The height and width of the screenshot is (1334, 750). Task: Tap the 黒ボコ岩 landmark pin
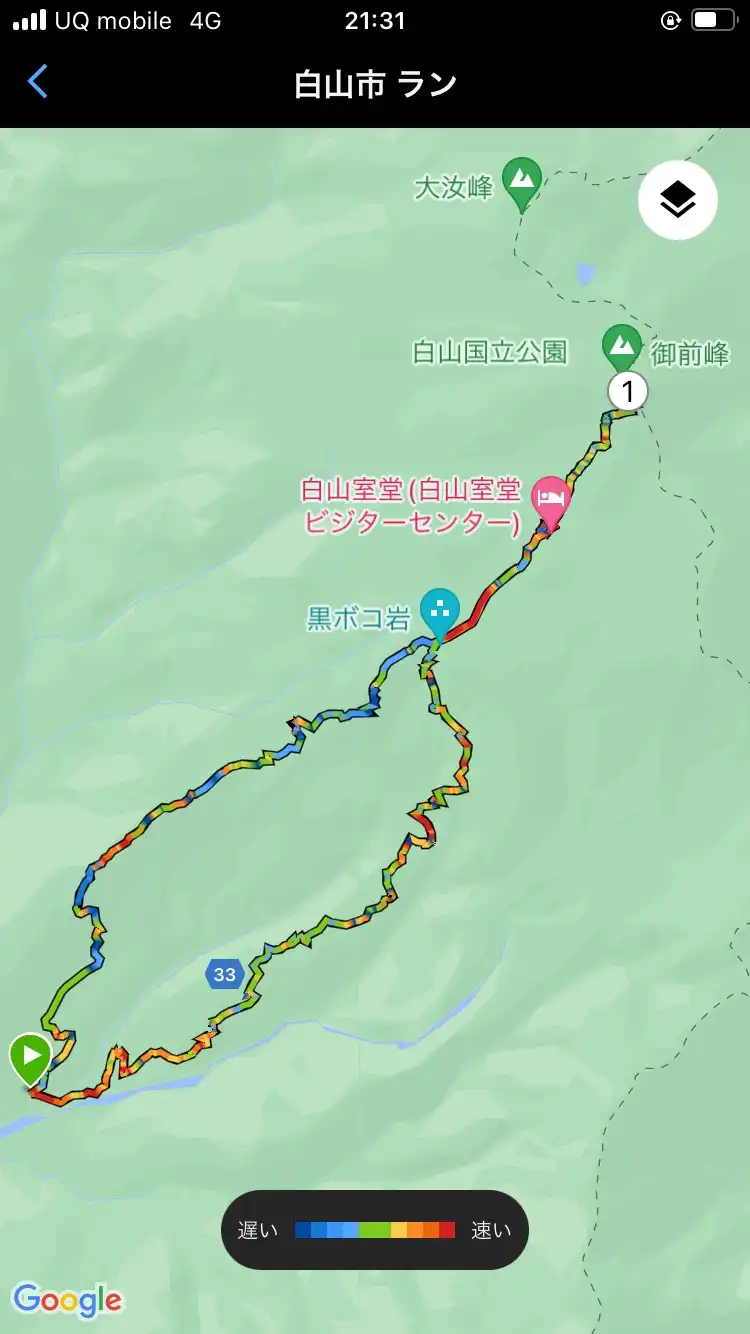click(x=439, y=610)
